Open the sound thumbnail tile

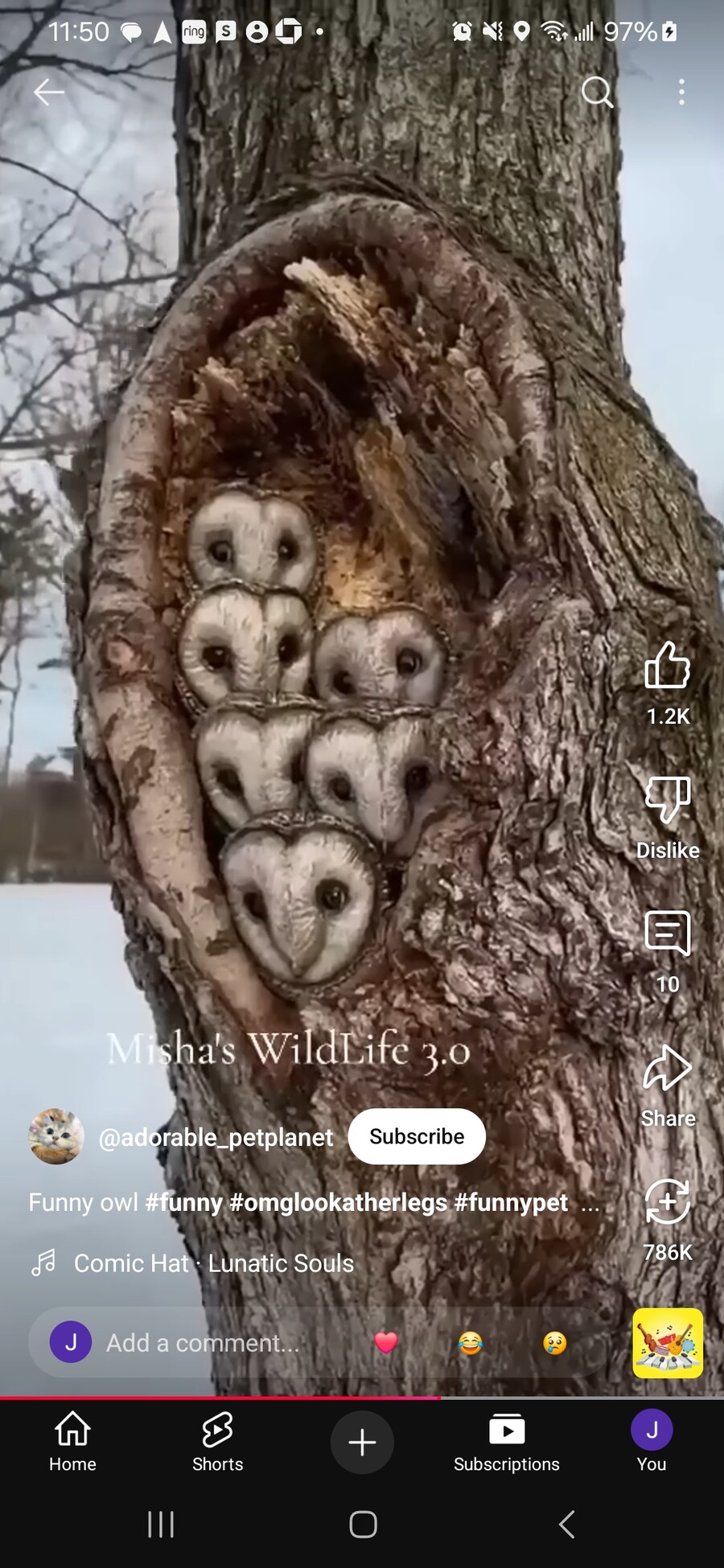coord(668,1343)
